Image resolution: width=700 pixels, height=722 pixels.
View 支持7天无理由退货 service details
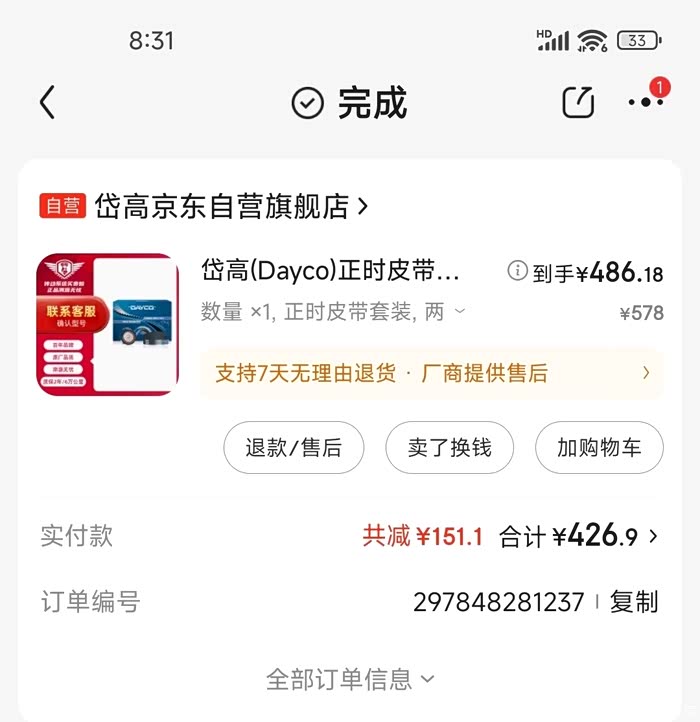431,373
